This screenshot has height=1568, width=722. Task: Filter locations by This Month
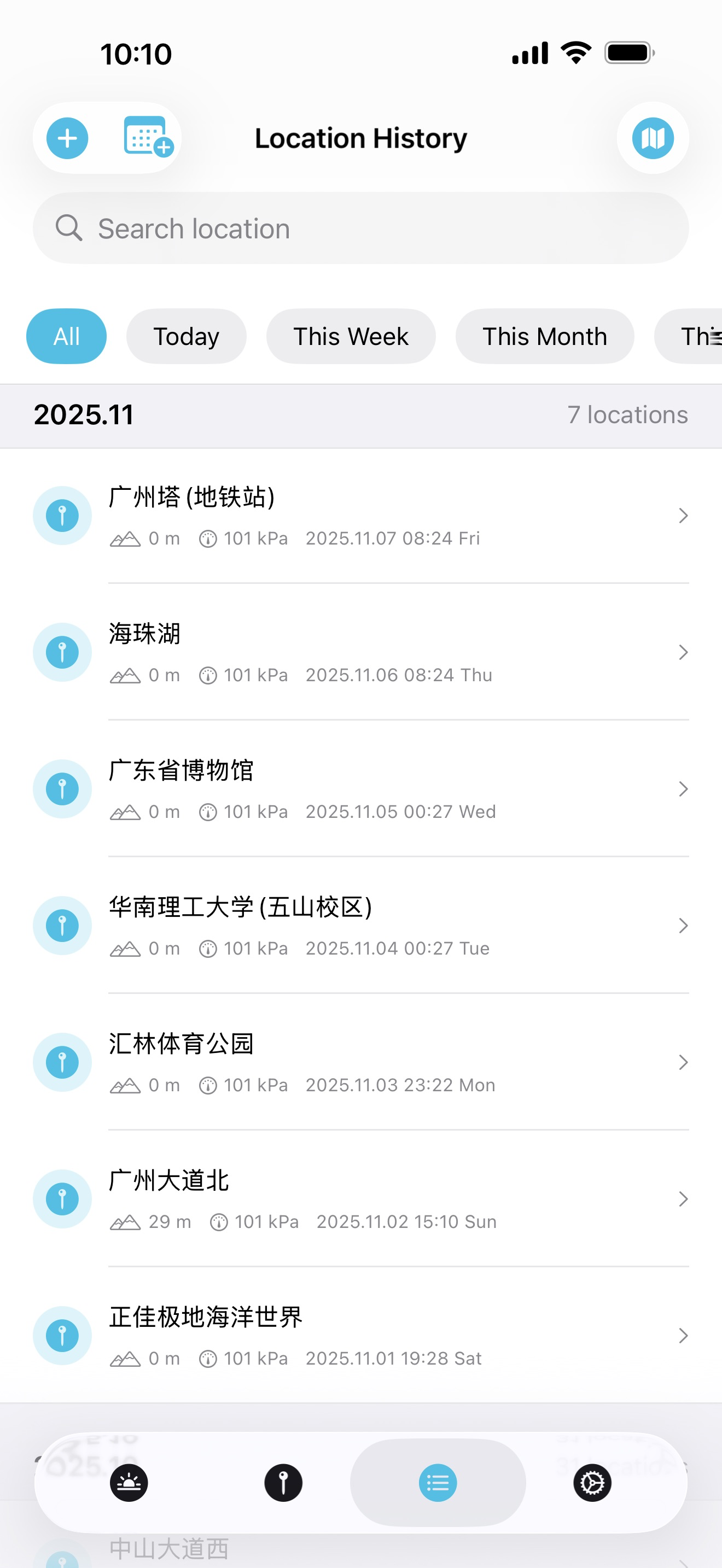[x=544, y=337]
